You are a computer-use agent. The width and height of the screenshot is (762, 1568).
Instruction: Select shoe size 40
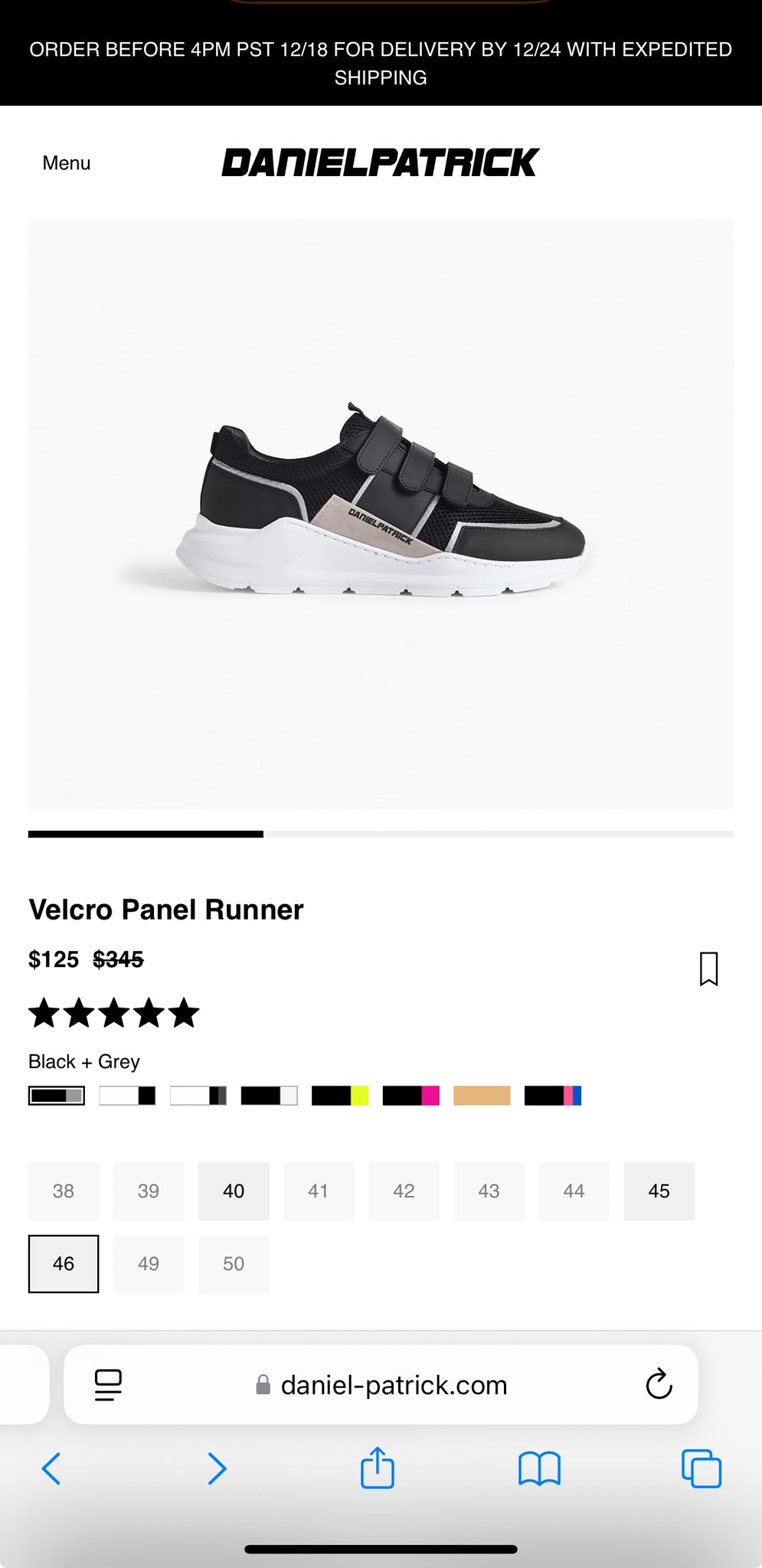pyautogui.click(x=234, y=1191)
